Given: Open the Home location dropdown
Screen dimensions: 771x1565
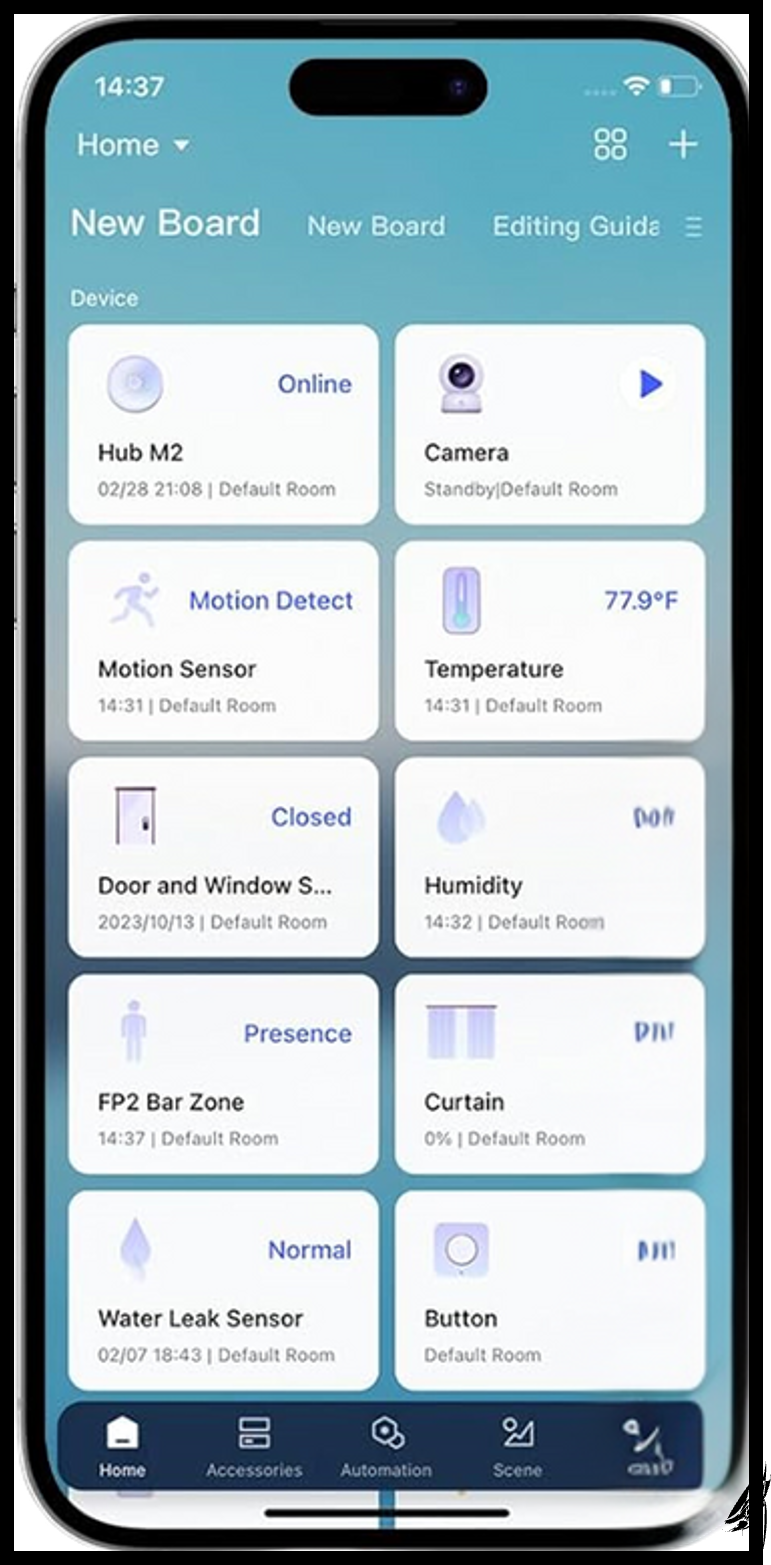Looking at the screenshot, I should [x=132, y=145].
